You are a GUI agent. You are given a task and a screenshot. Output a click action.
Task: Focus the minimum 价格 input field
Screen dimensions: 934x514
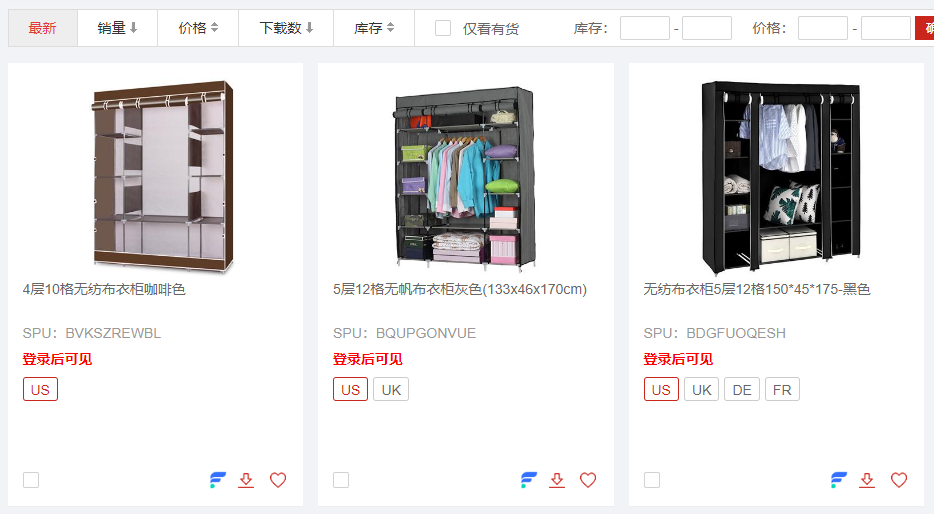pyautogui.click(x=822, y=28)
